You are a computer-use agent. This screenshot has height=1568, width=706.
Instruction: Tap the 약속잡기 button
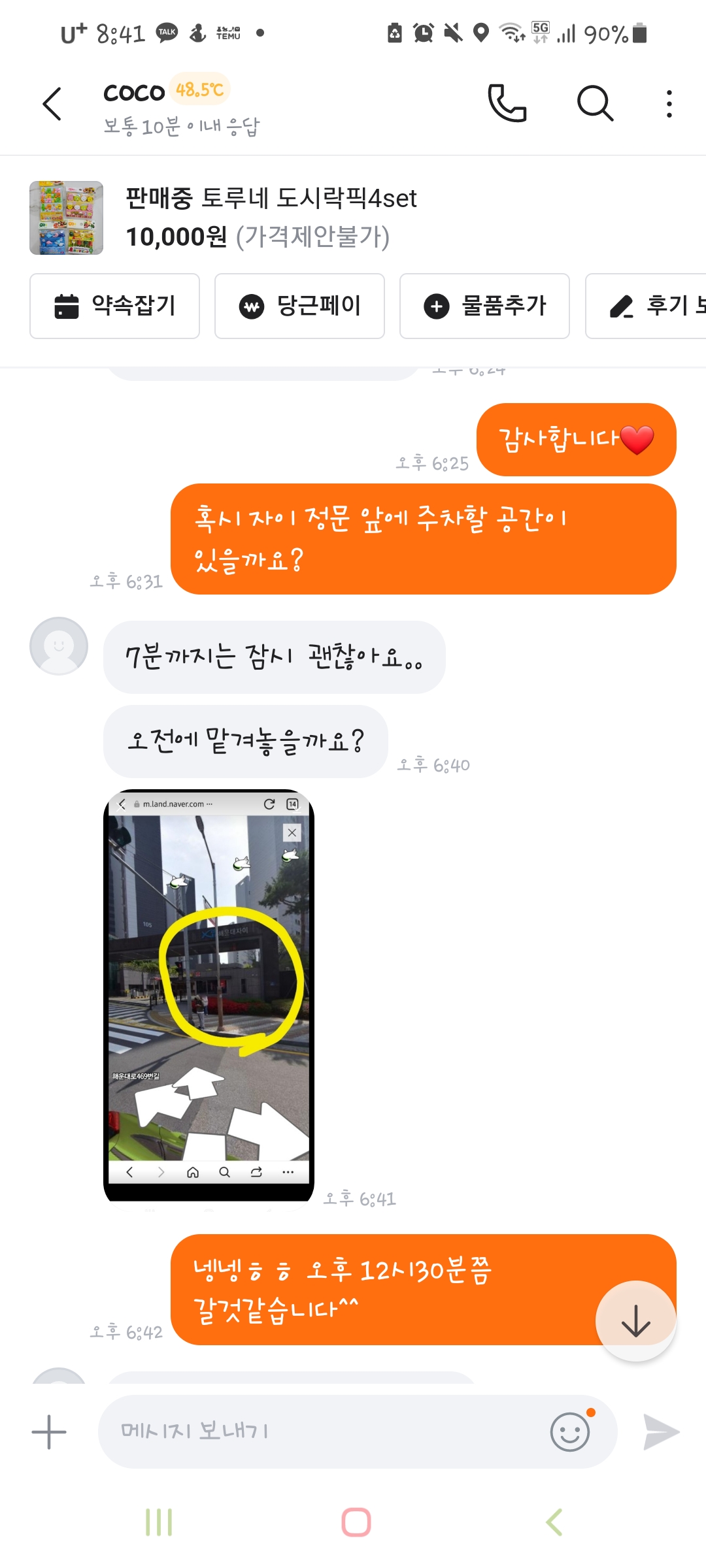114,306
